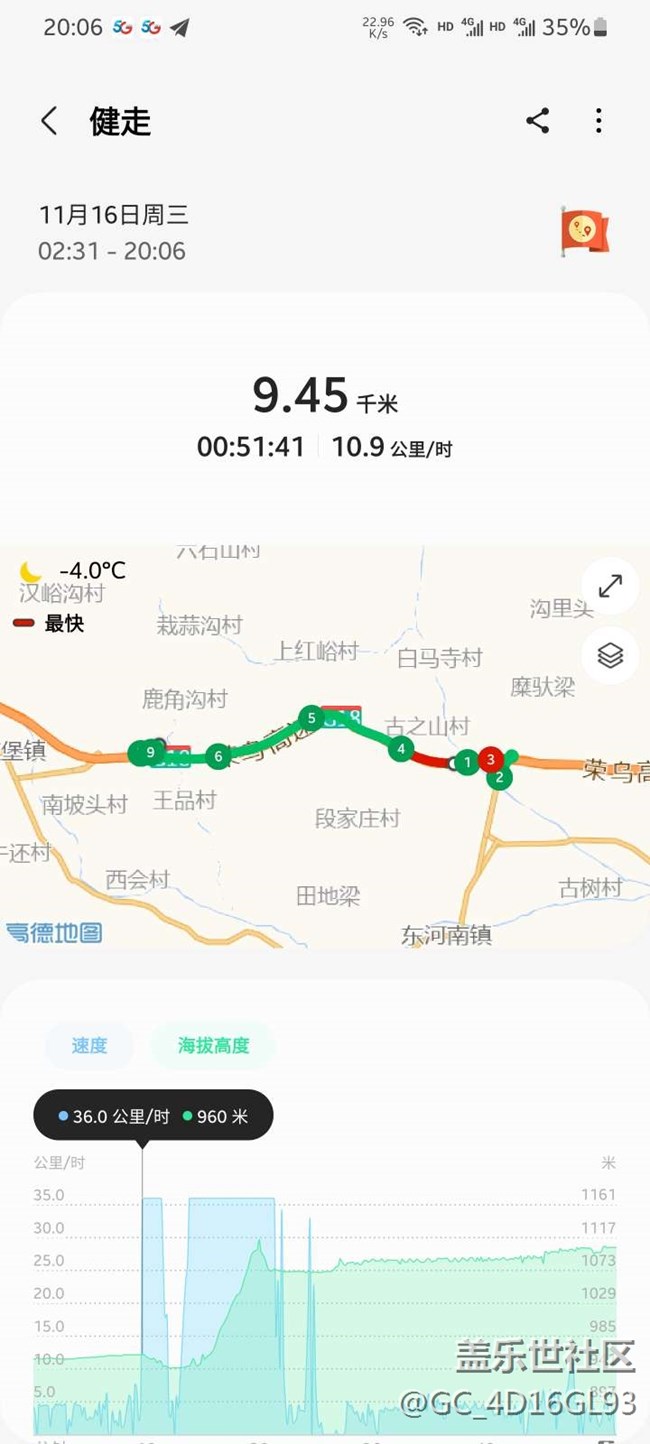Share this walking workout
The width and height of the screenshot is (650, 1444).
point(537,122)
